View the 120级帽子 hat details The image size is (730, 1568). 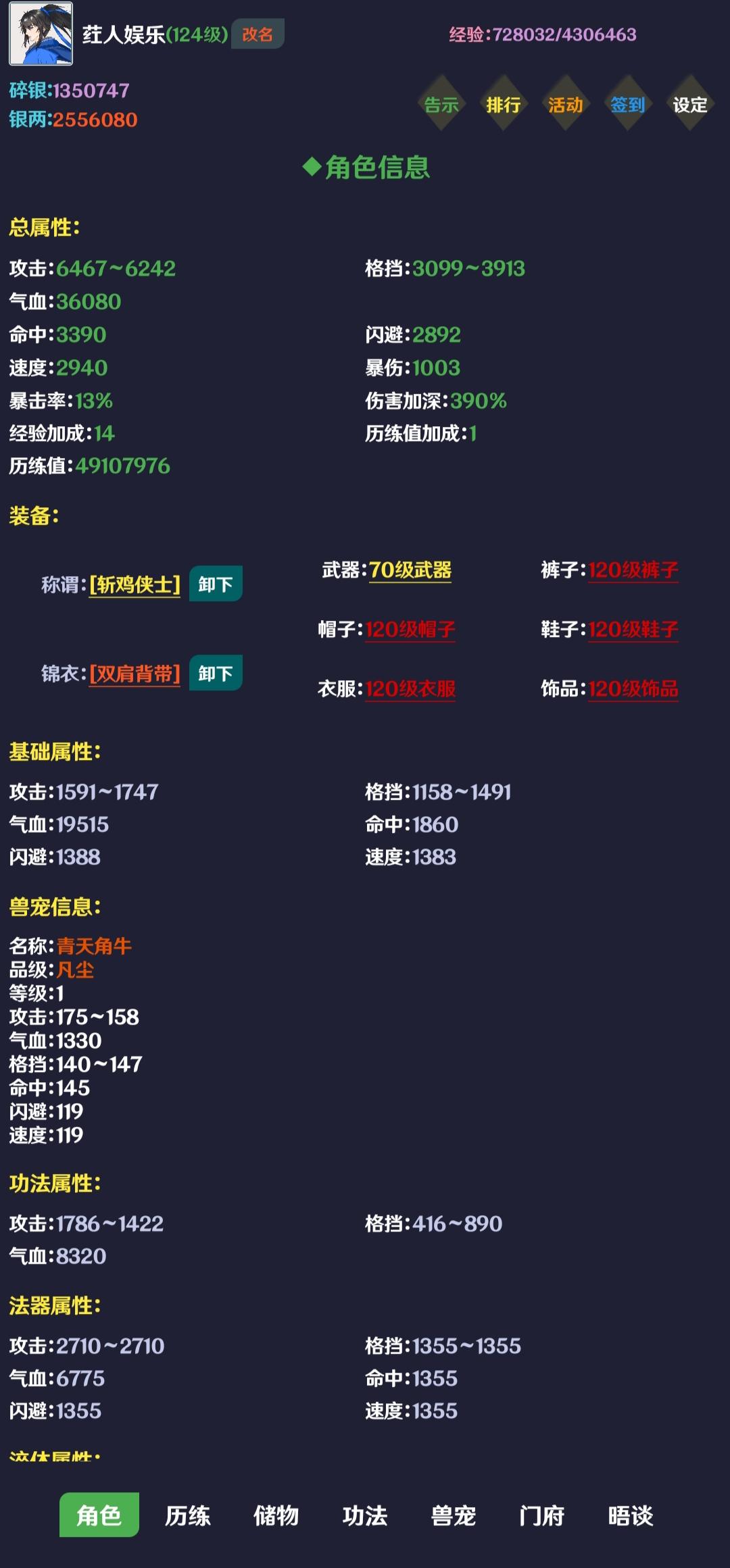tap(410, 630)
